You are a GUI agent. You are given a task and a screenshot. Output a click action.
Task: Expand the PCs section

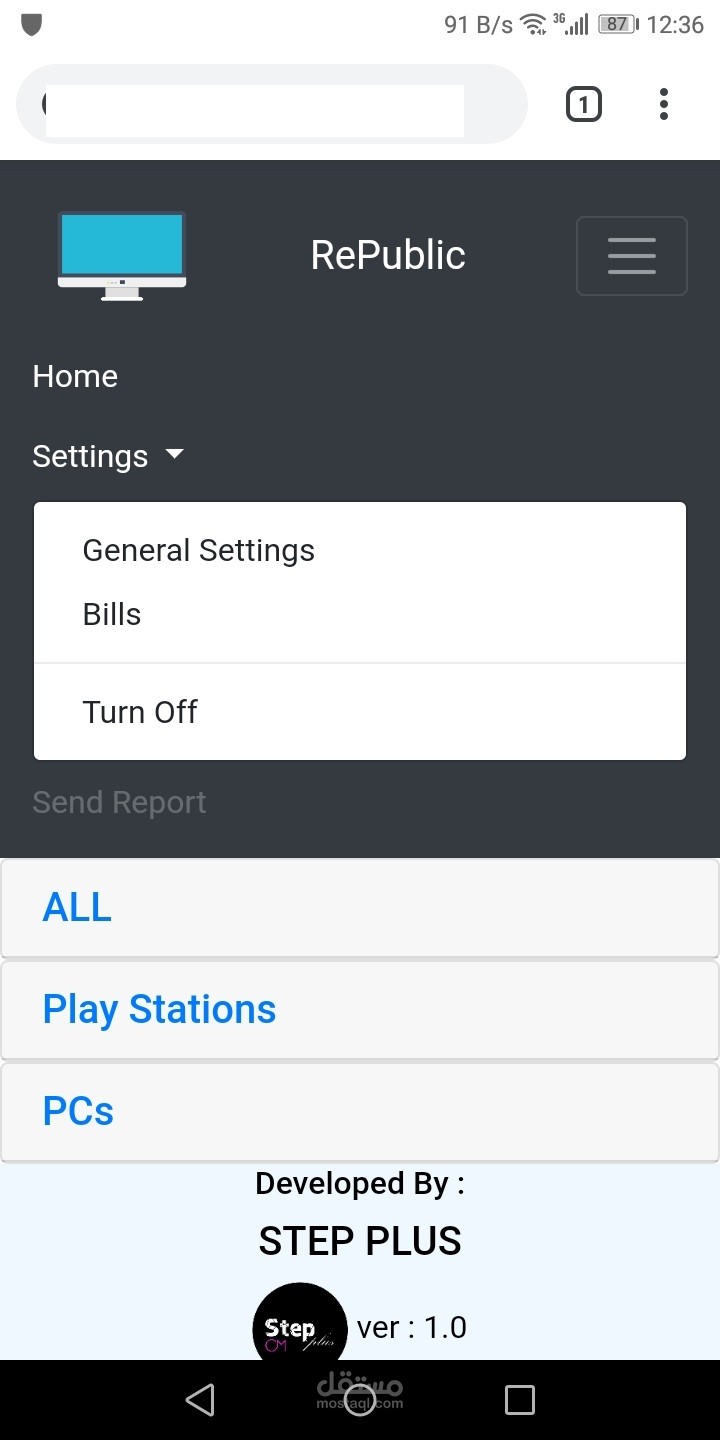click(78, 1112)
